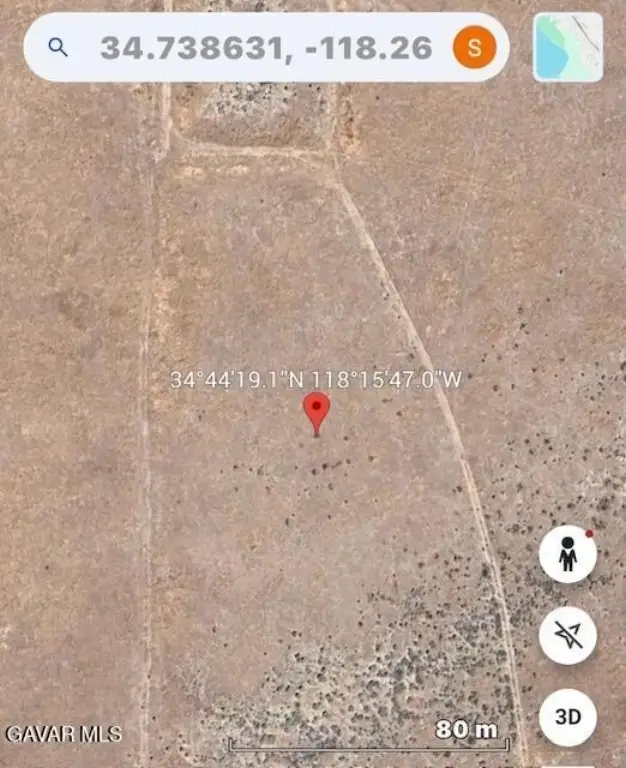The image size is (626, 768).
Task: Tap the crossed-out location arrow button
Action: pyautogui.click(x=568, y=635)
